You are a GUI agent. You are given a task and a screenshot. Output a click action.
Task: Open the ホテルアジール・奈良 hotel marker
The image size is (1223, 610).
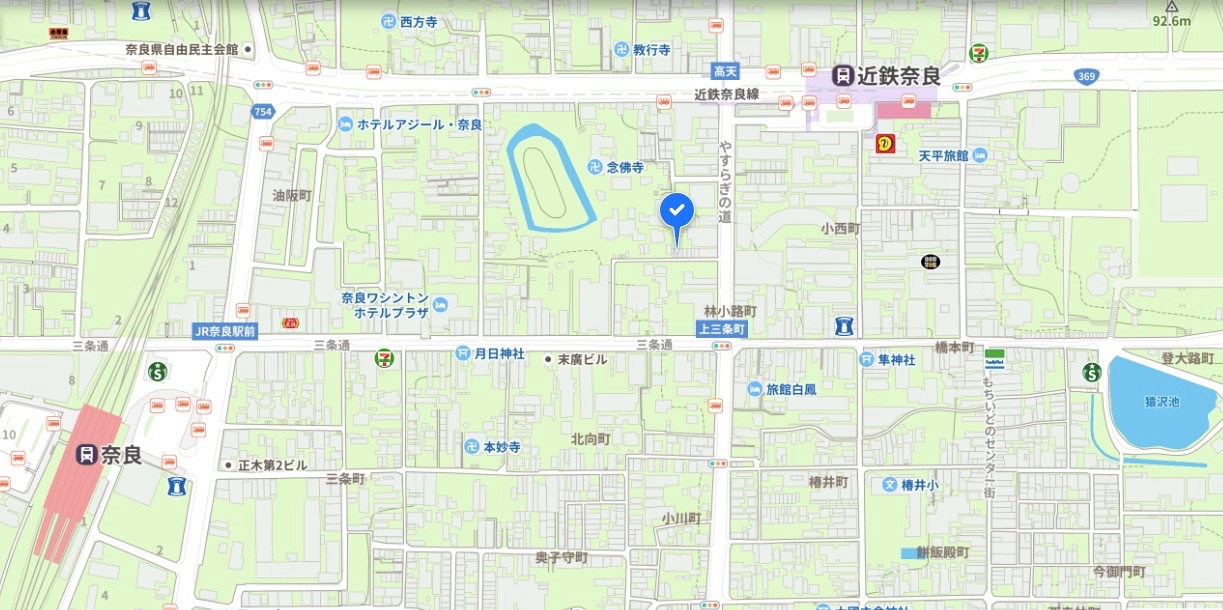click(x=346, y=125)
